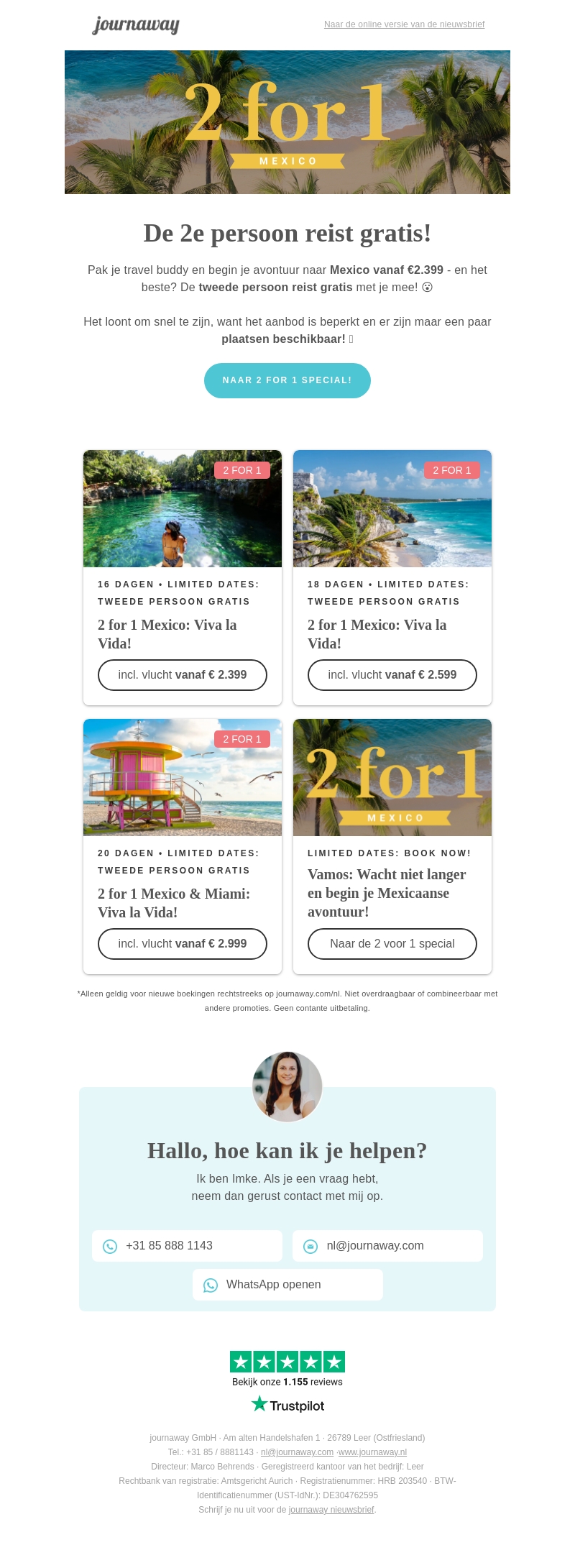Tap the Naar 2 for 1 Special button

(287, 380)
